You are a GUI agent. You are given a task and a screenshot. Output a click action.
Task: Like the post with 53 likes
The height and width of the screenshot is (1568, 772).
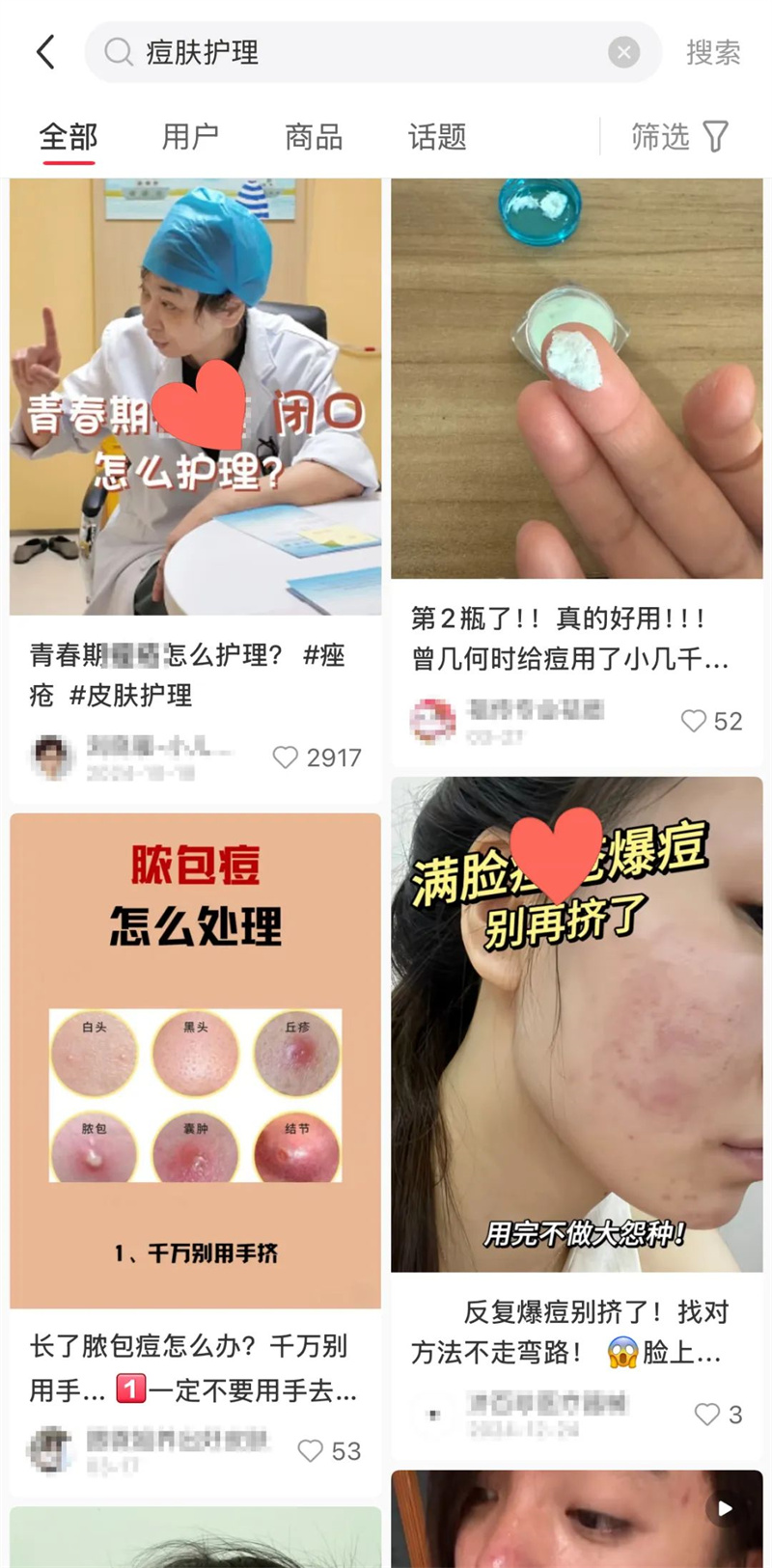coord(310,1450)
